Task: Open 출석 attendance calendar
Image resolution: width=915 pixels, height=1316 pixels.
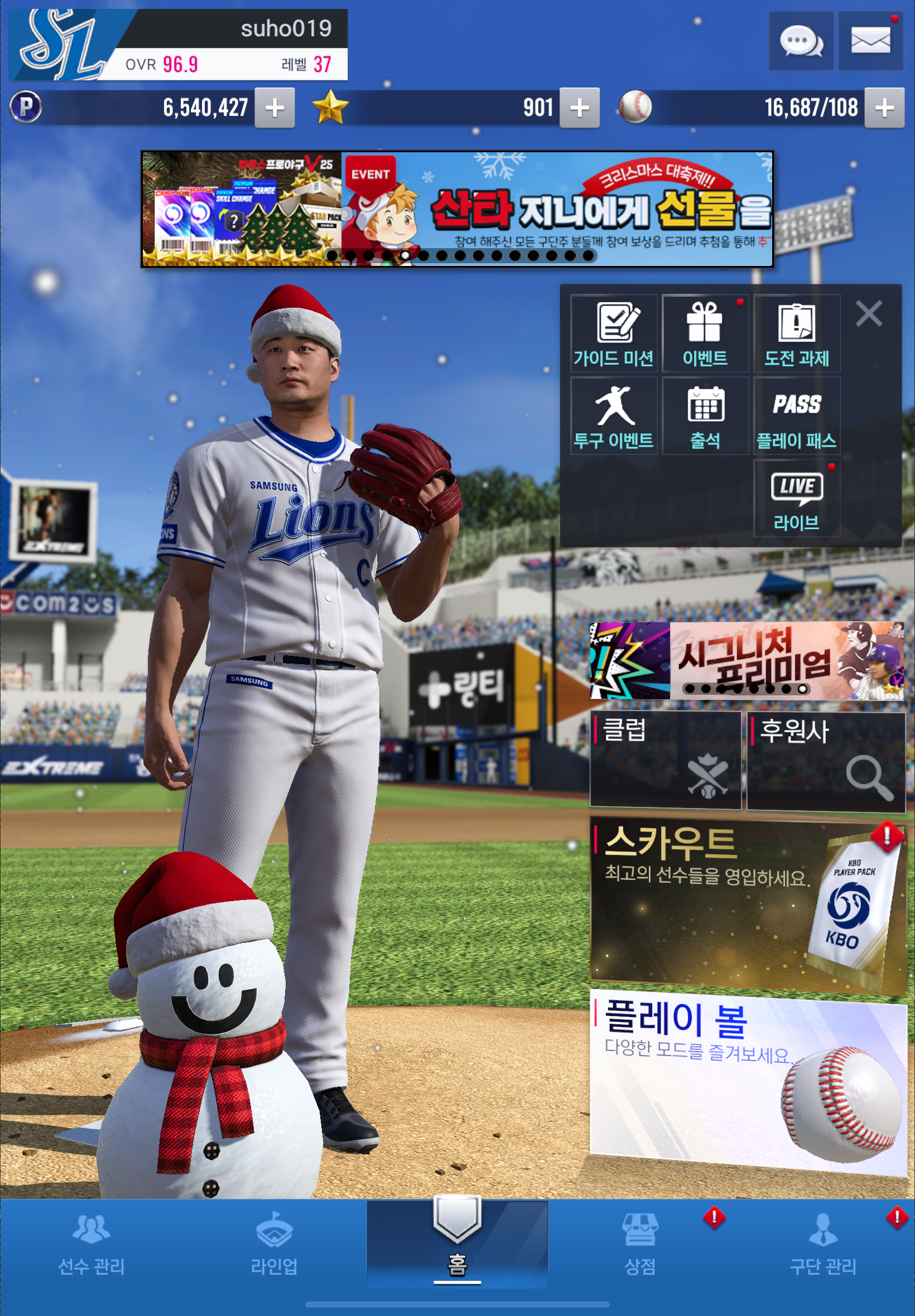Action: 705,416
